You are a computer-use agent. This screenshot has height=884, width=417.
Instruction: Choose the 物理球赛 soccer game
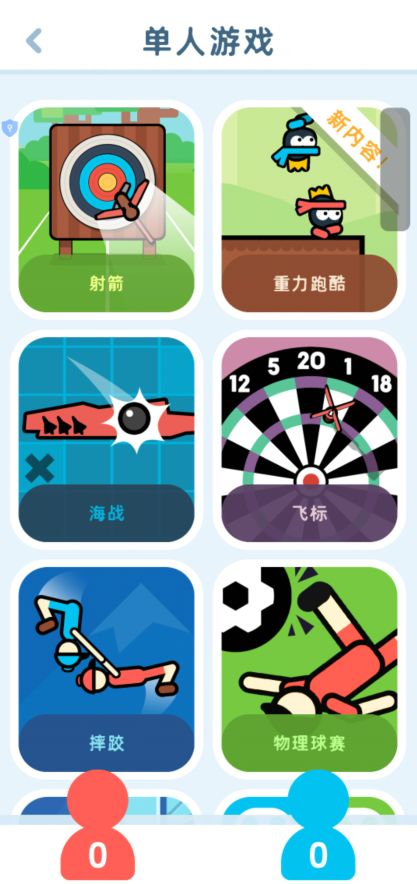point(309,669)
